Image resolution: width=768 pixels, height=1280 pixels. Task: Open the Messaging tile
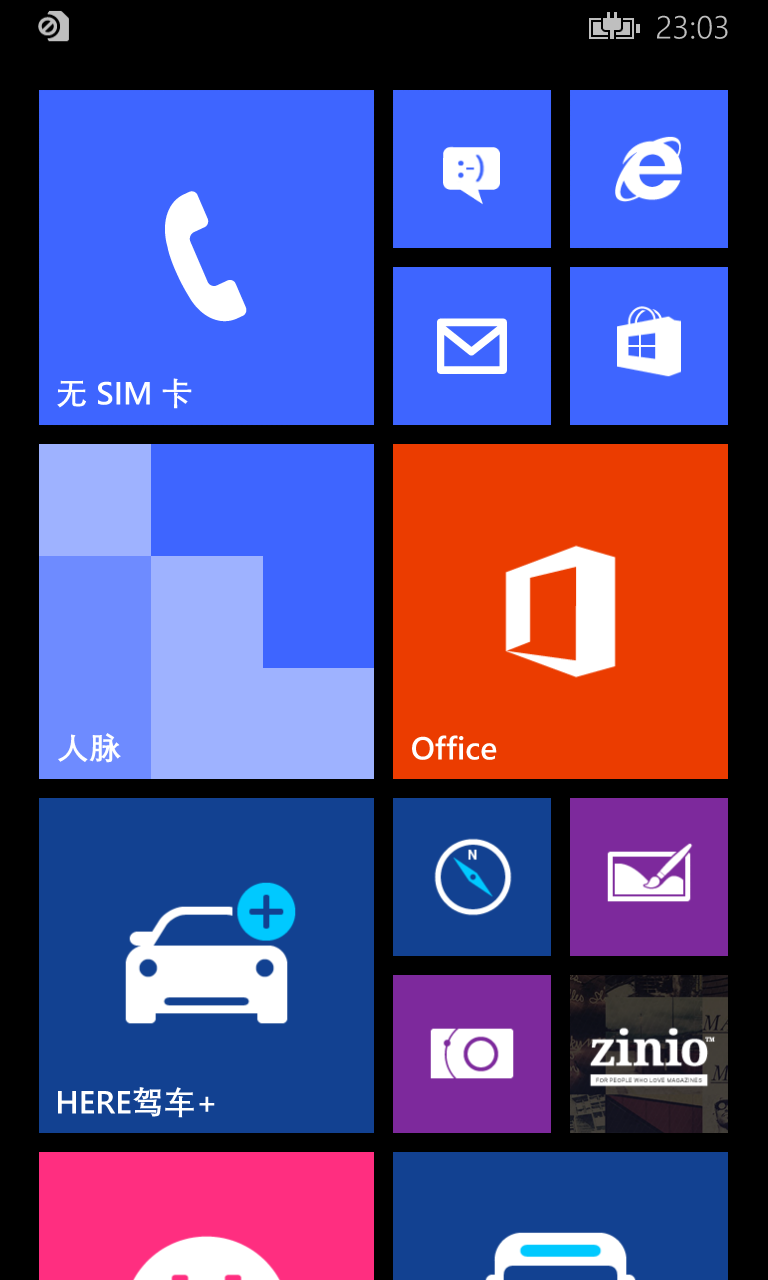tap(472, 169)
